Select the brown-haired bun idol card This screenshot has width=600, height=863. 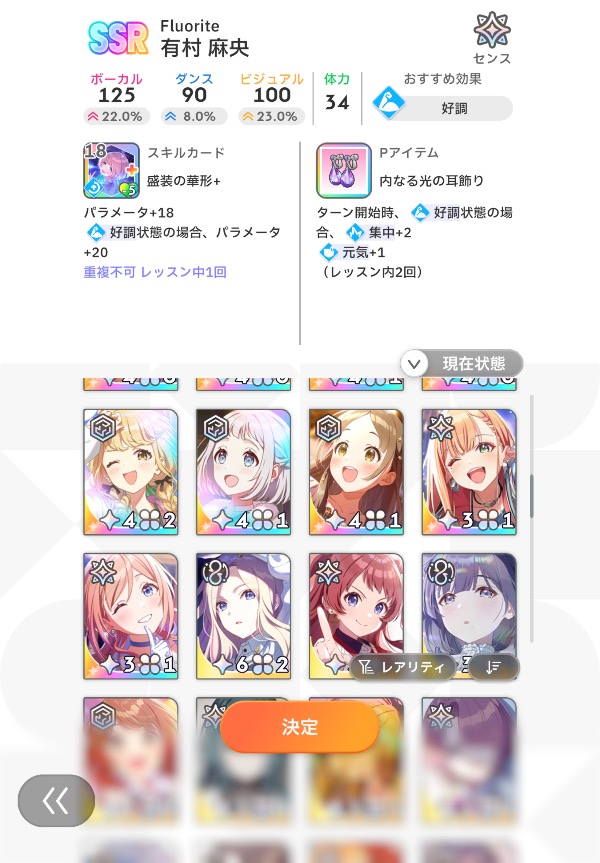(x=356, y=468)
